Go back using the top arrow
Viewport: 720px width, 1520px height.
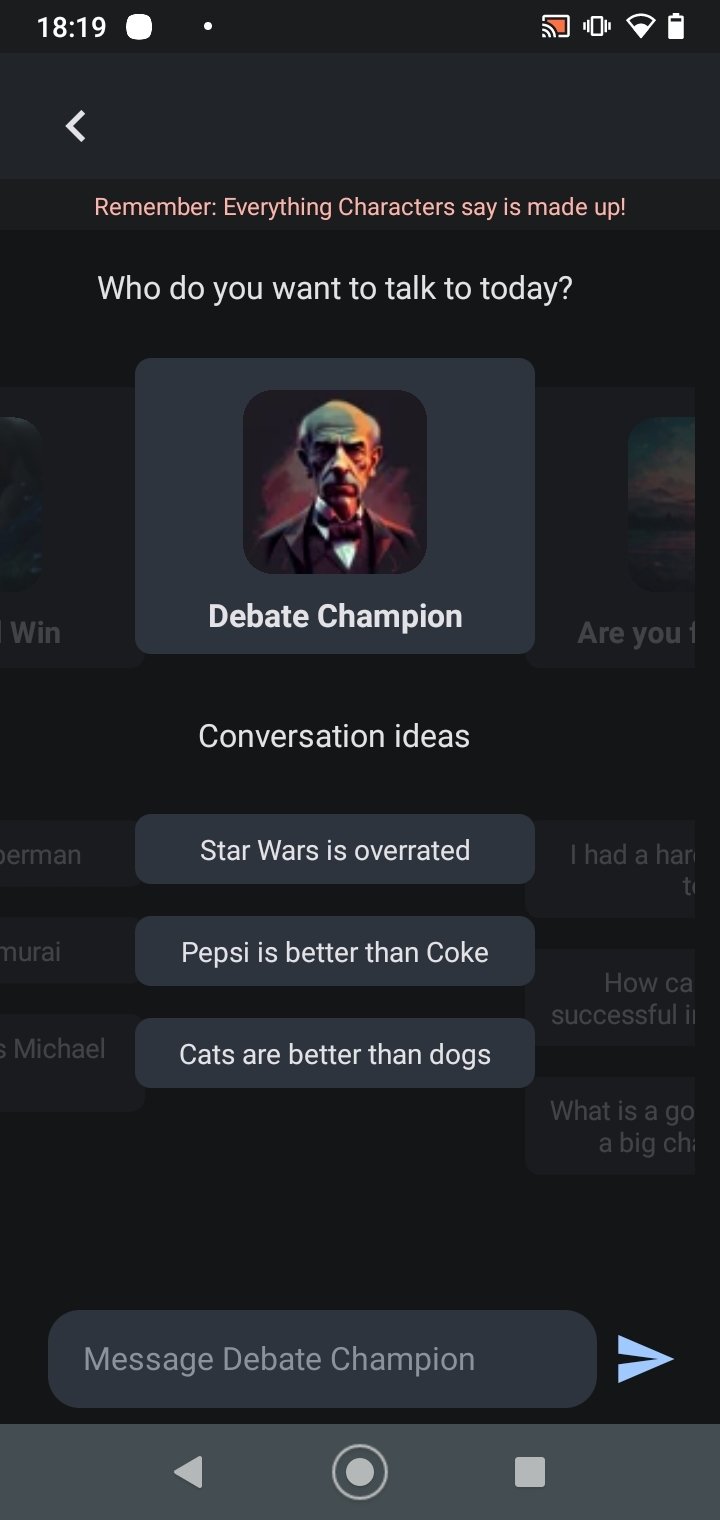tap(75, 126)
